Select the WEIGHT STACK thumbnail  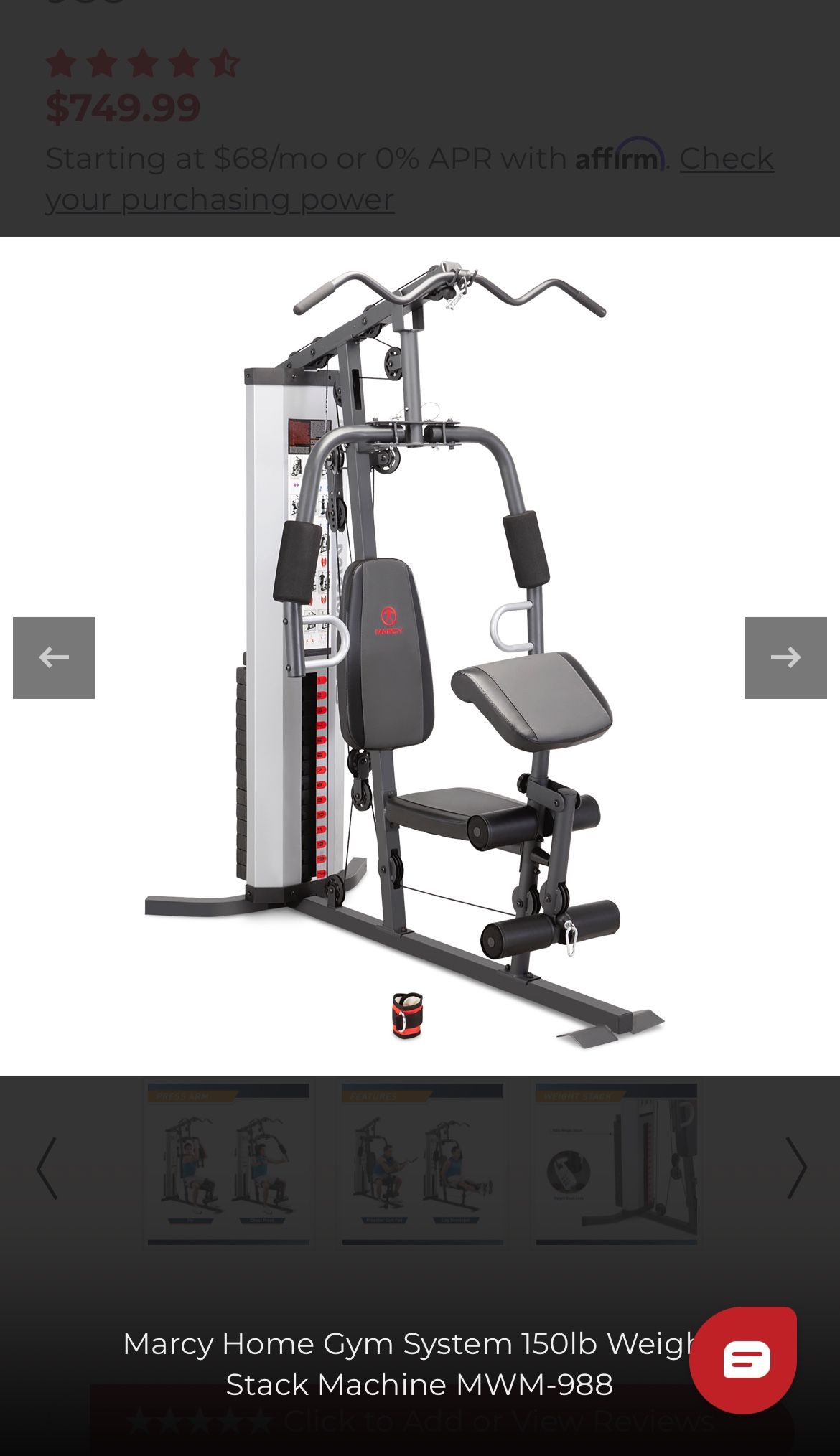(x=616, y=1161)
